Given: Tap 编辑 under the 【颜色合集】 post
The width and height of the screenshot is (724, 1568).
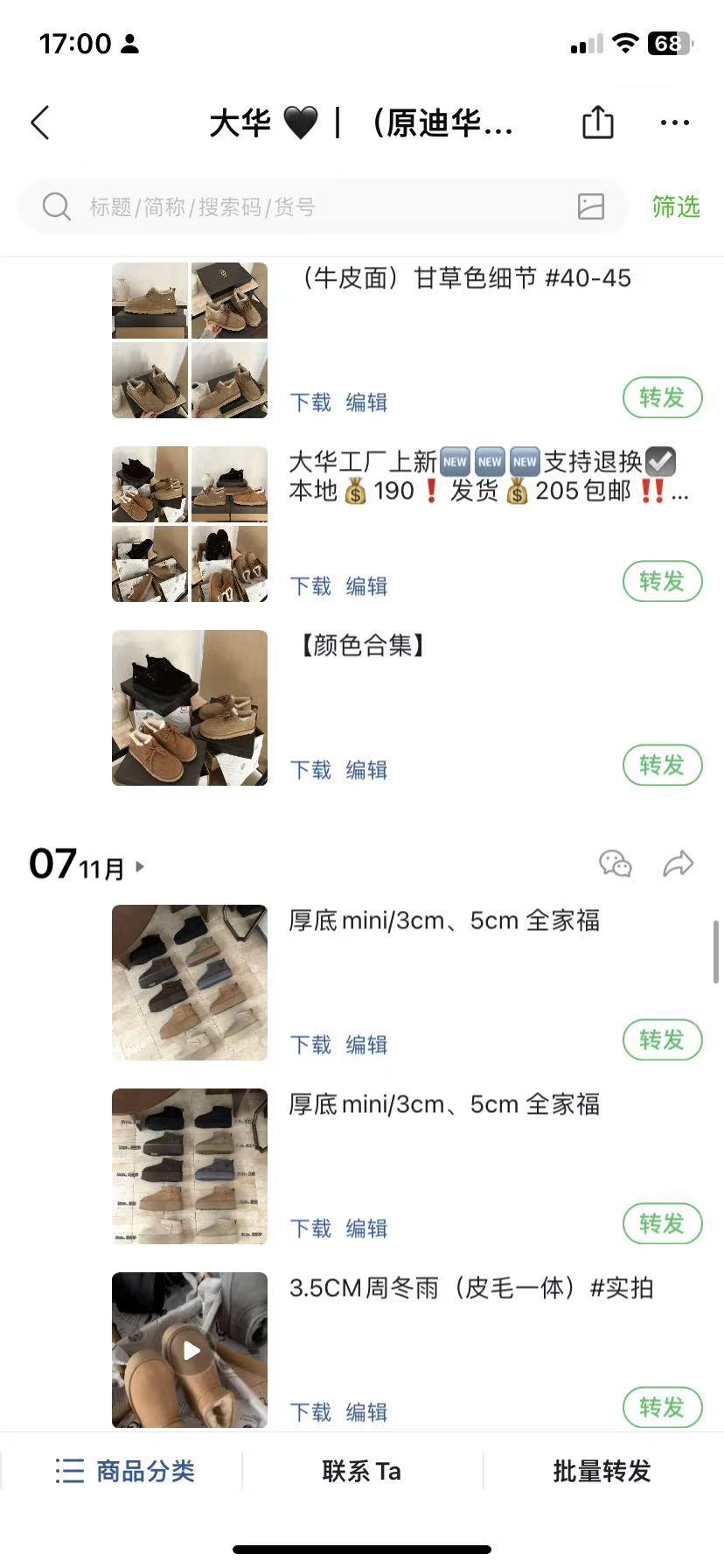Looking at the screenshot, I should tap(366, 770).
